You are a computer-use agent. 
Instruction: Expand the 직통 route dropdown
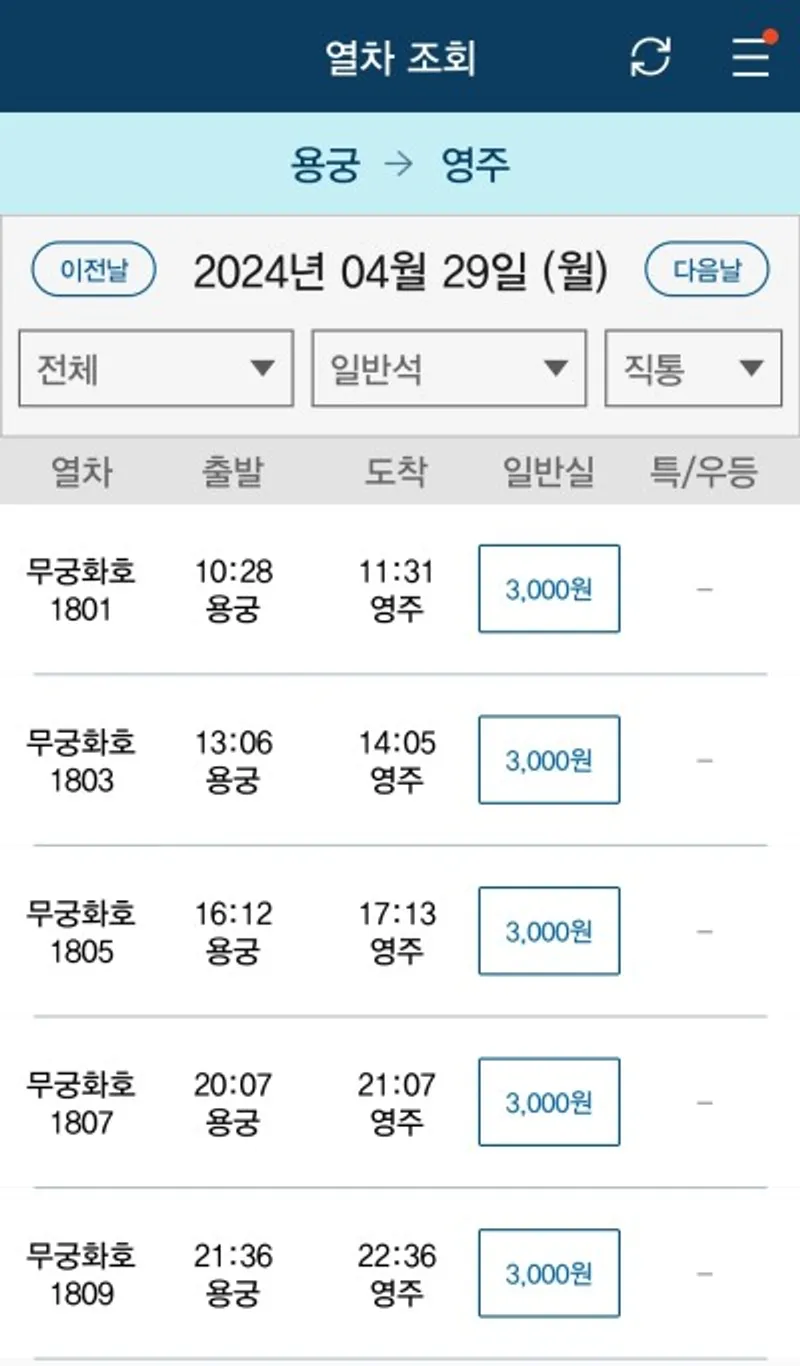click(x=693, y=368)
